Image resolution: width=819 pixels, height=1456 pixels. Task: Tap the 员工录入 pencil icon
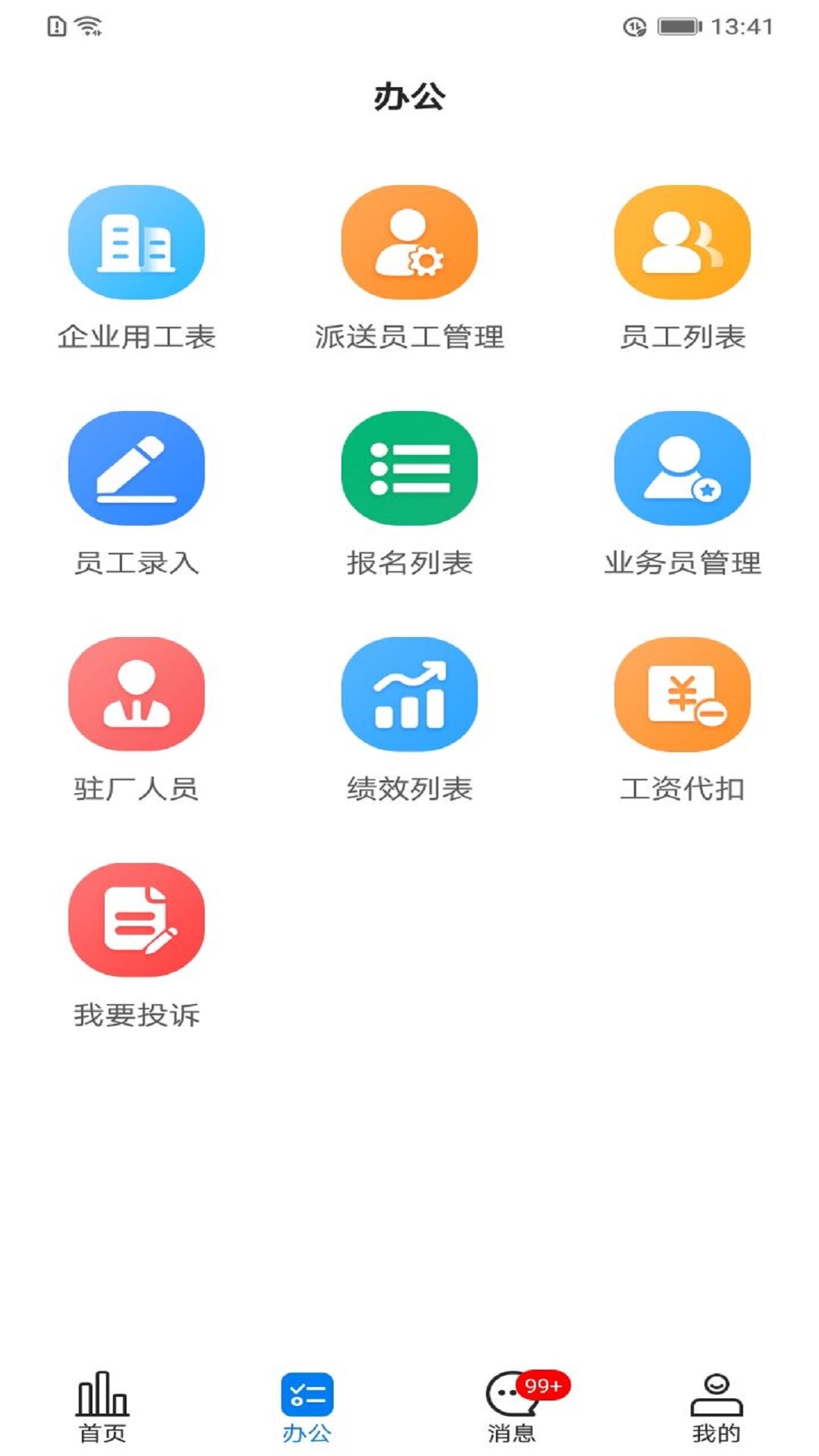click(136, 470)
